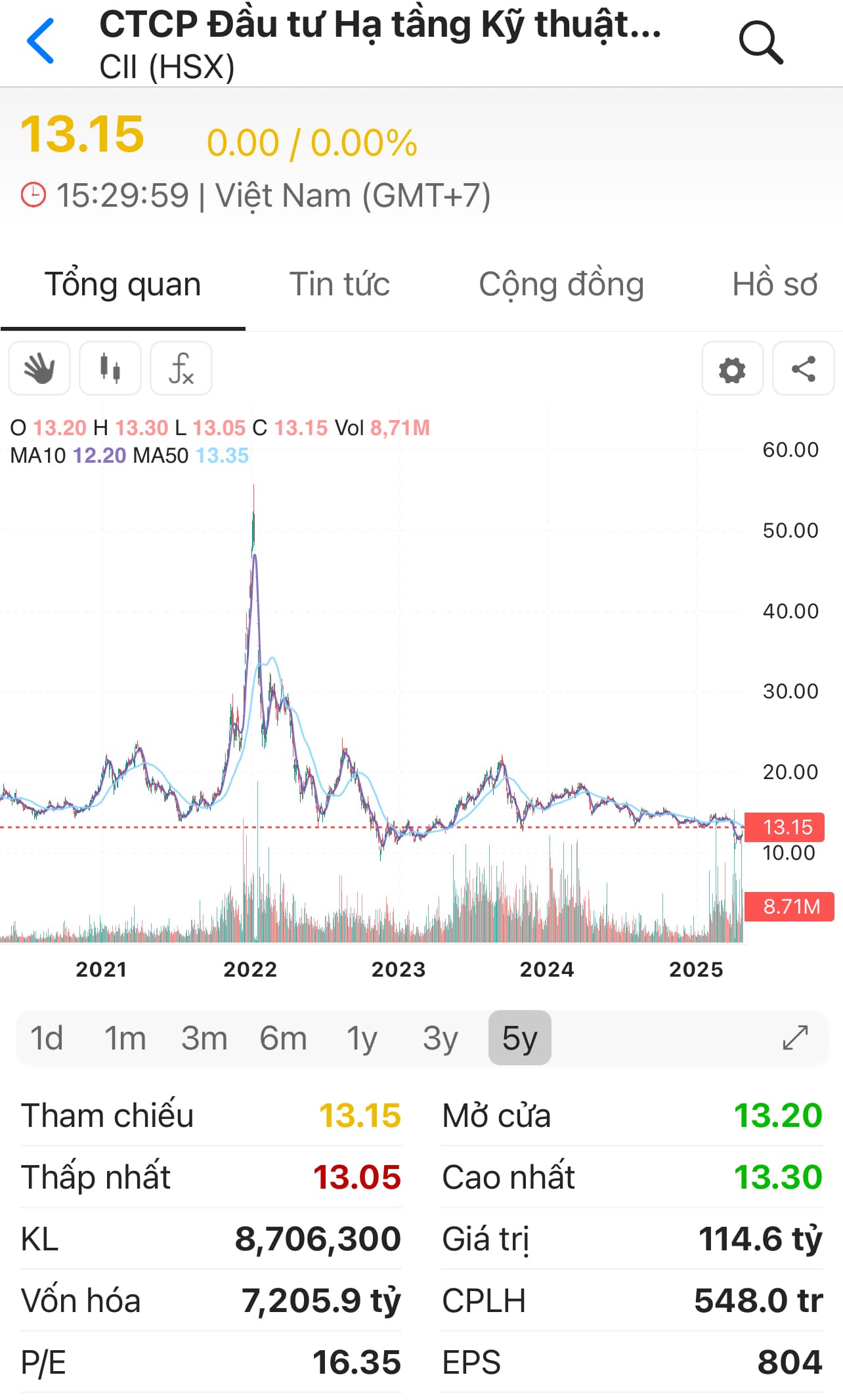Select the Hồ sơ tab
Screen dimensions: 843x1400
tap(774, 285)
